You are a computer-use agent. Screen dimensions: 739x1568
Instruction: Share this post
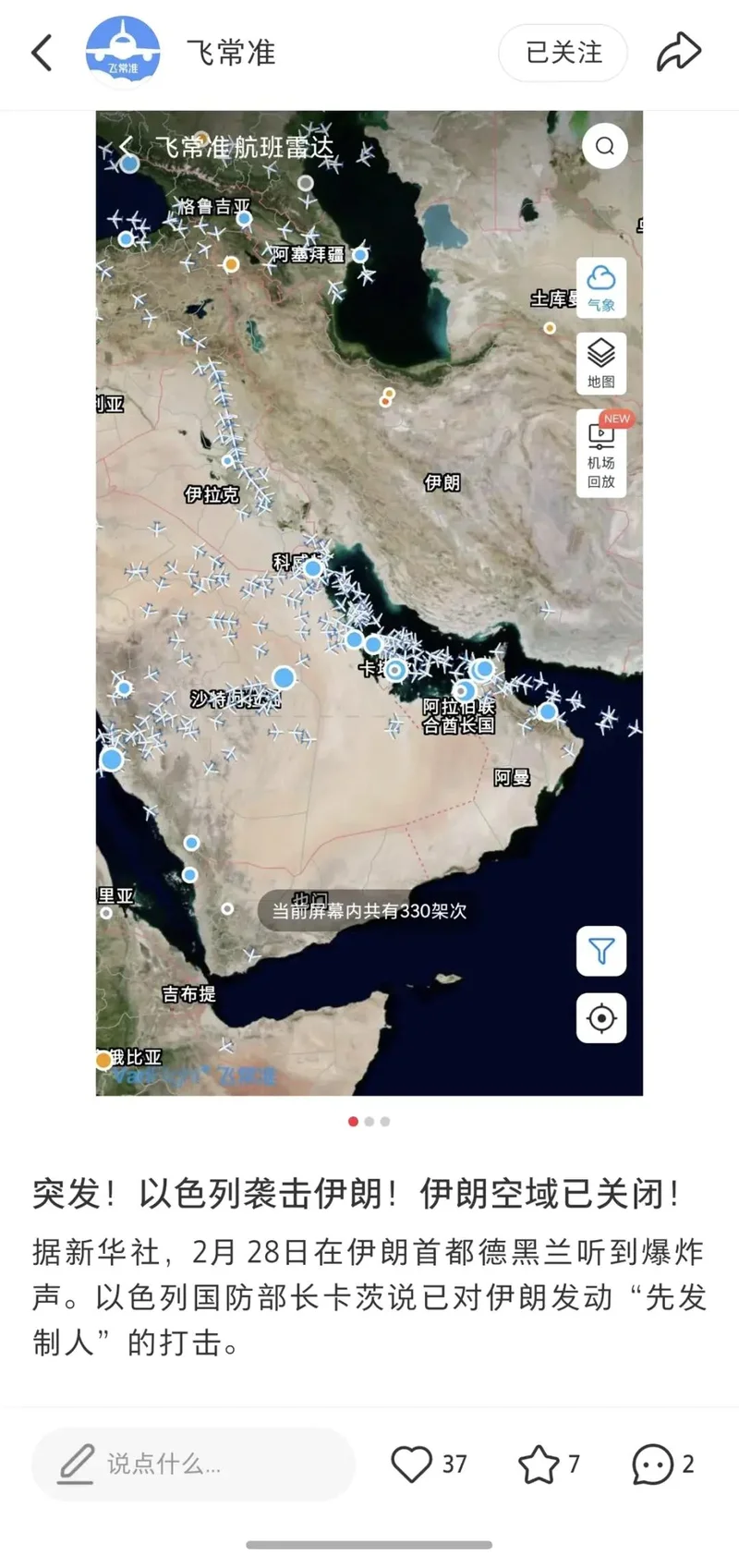[679, 53]
